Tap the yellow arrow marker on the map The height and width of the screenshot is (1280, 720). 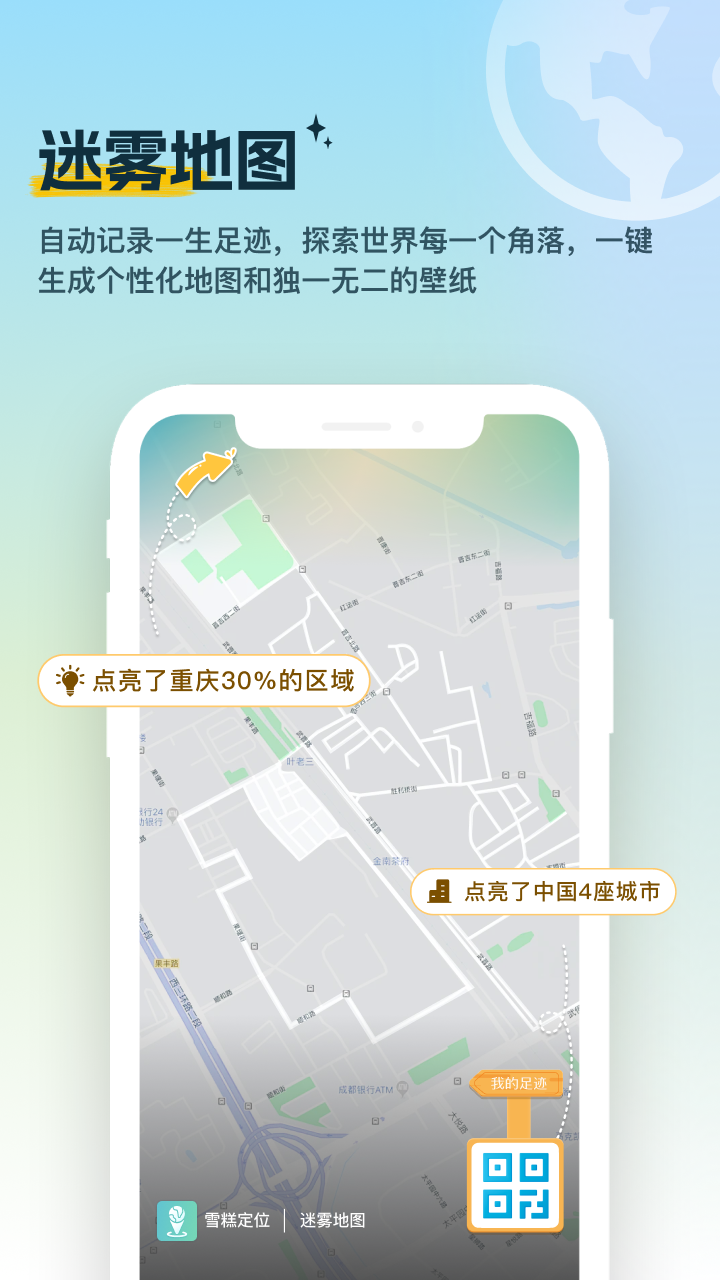[x=200, y=470]
